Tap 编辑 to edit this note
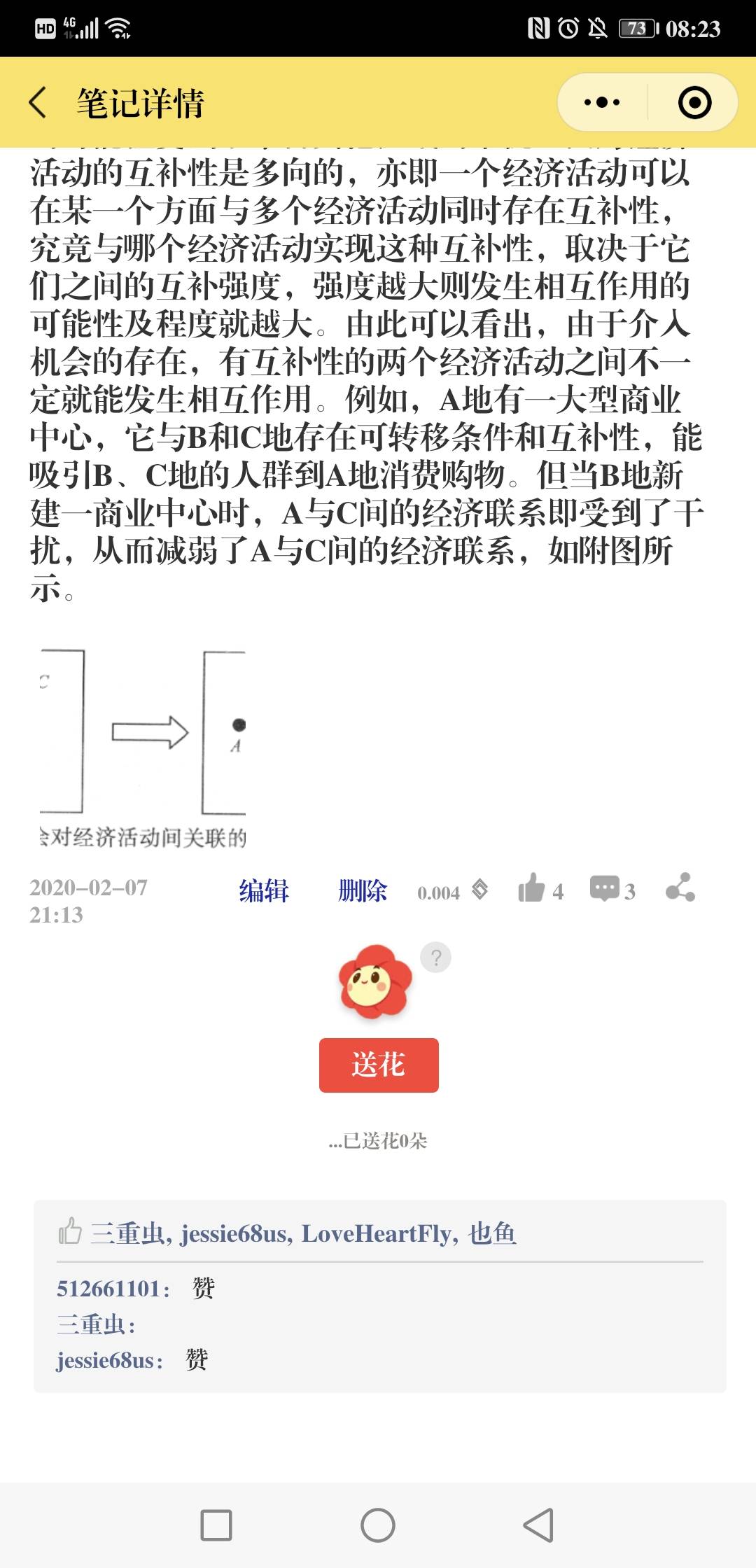Viewport: 756px width, 1568px height. 264,891
